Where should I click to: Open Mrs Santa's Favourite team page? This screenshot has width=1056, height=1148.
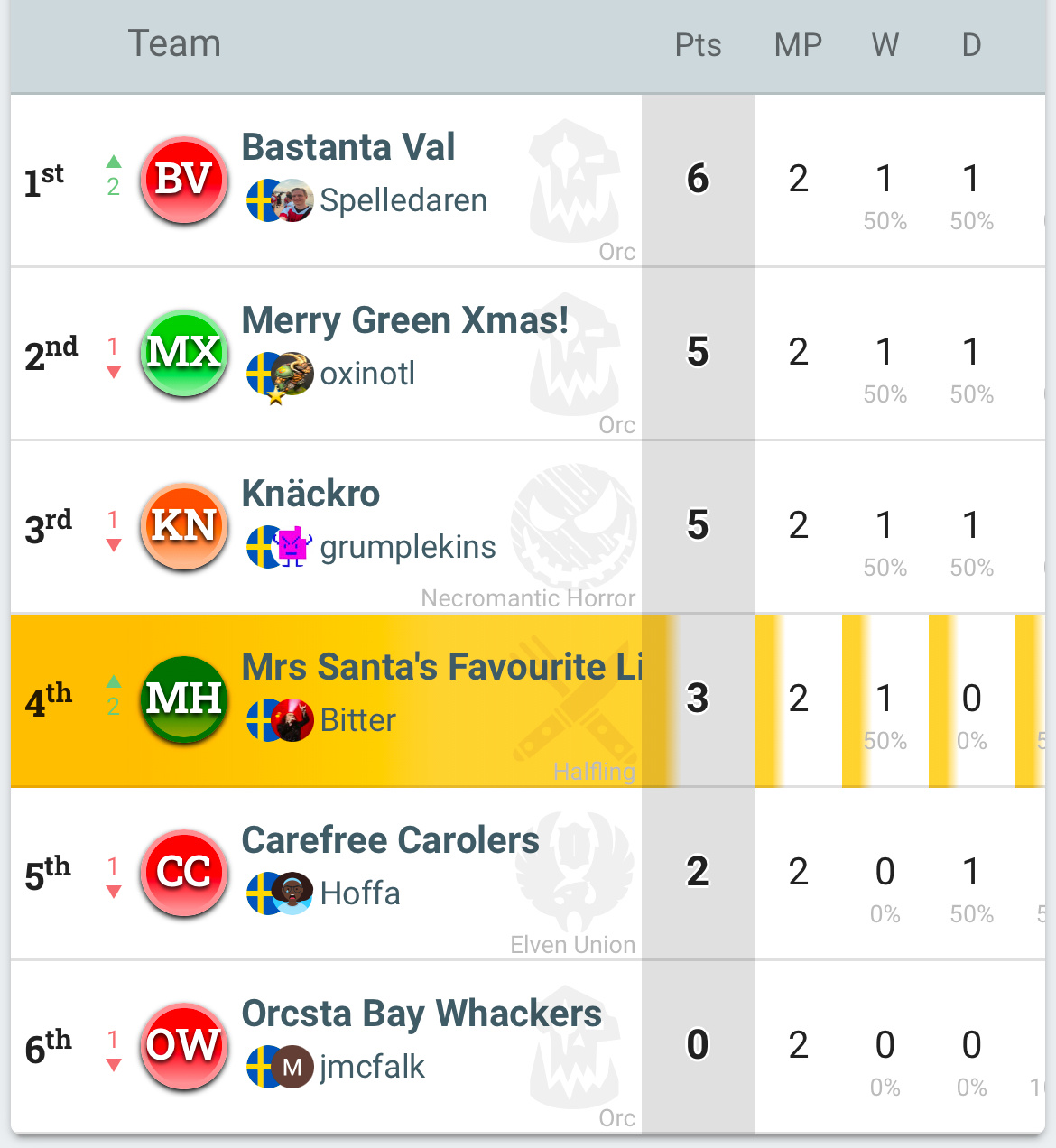pyautogui.click(x=441, y=667)
